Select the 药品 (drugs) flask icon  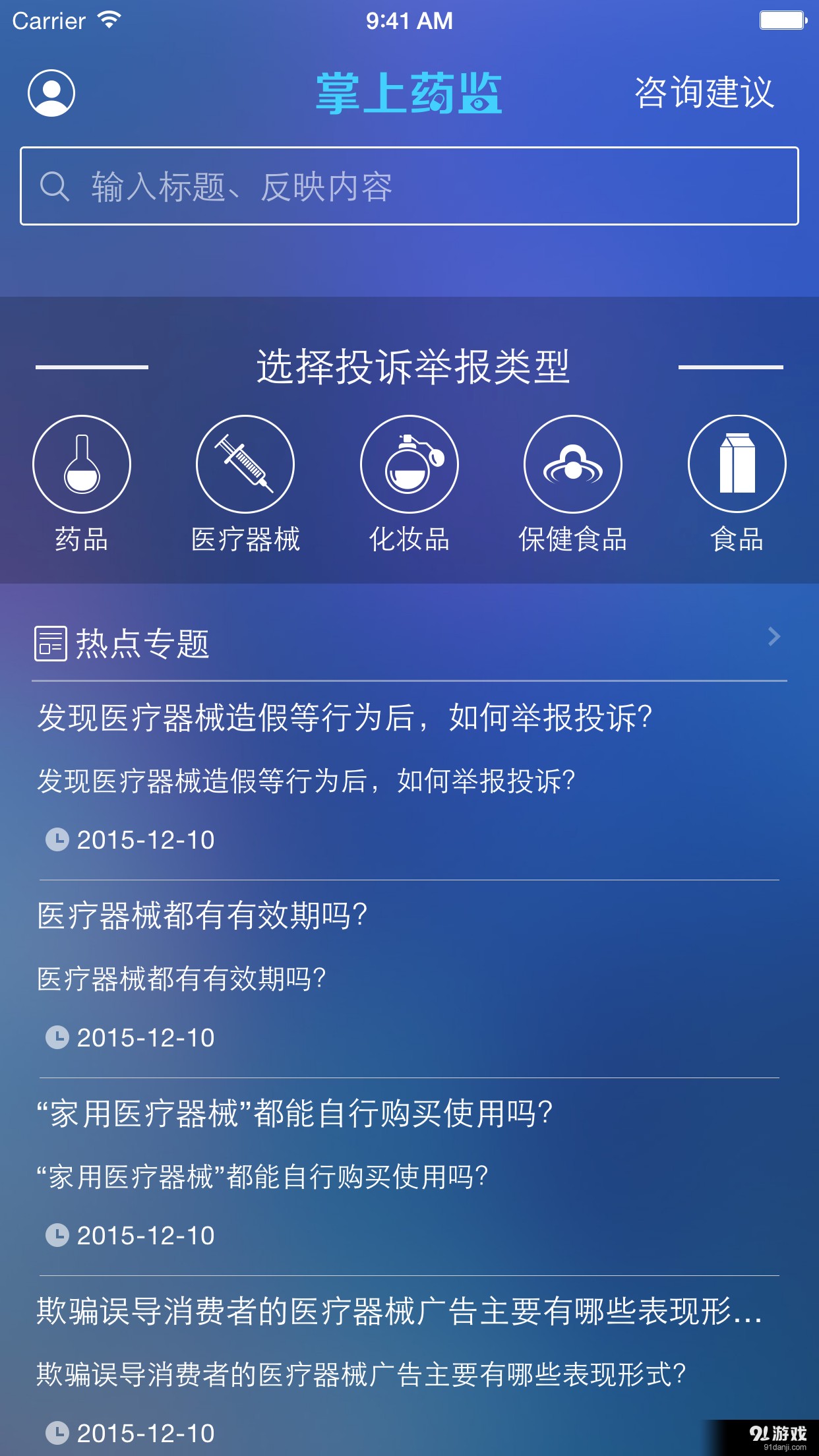(82, 463)
